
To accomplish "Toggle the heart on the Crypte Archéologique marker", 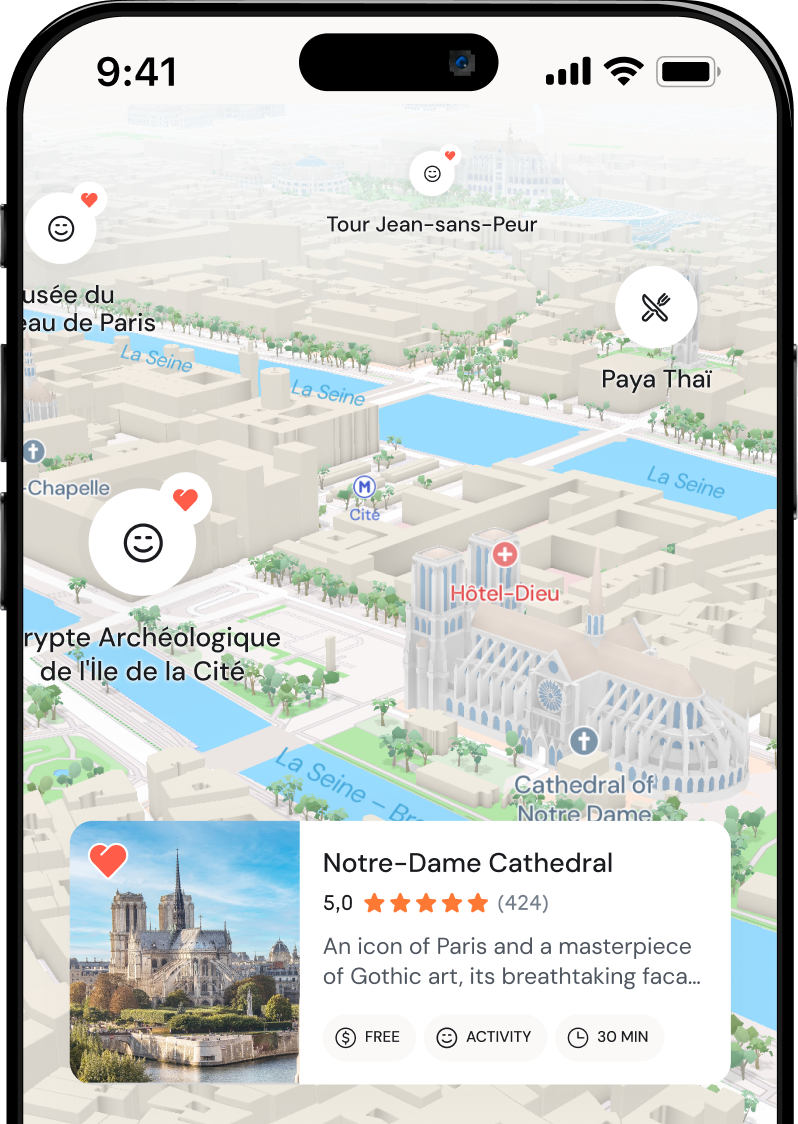I will (x=186, y=499).
